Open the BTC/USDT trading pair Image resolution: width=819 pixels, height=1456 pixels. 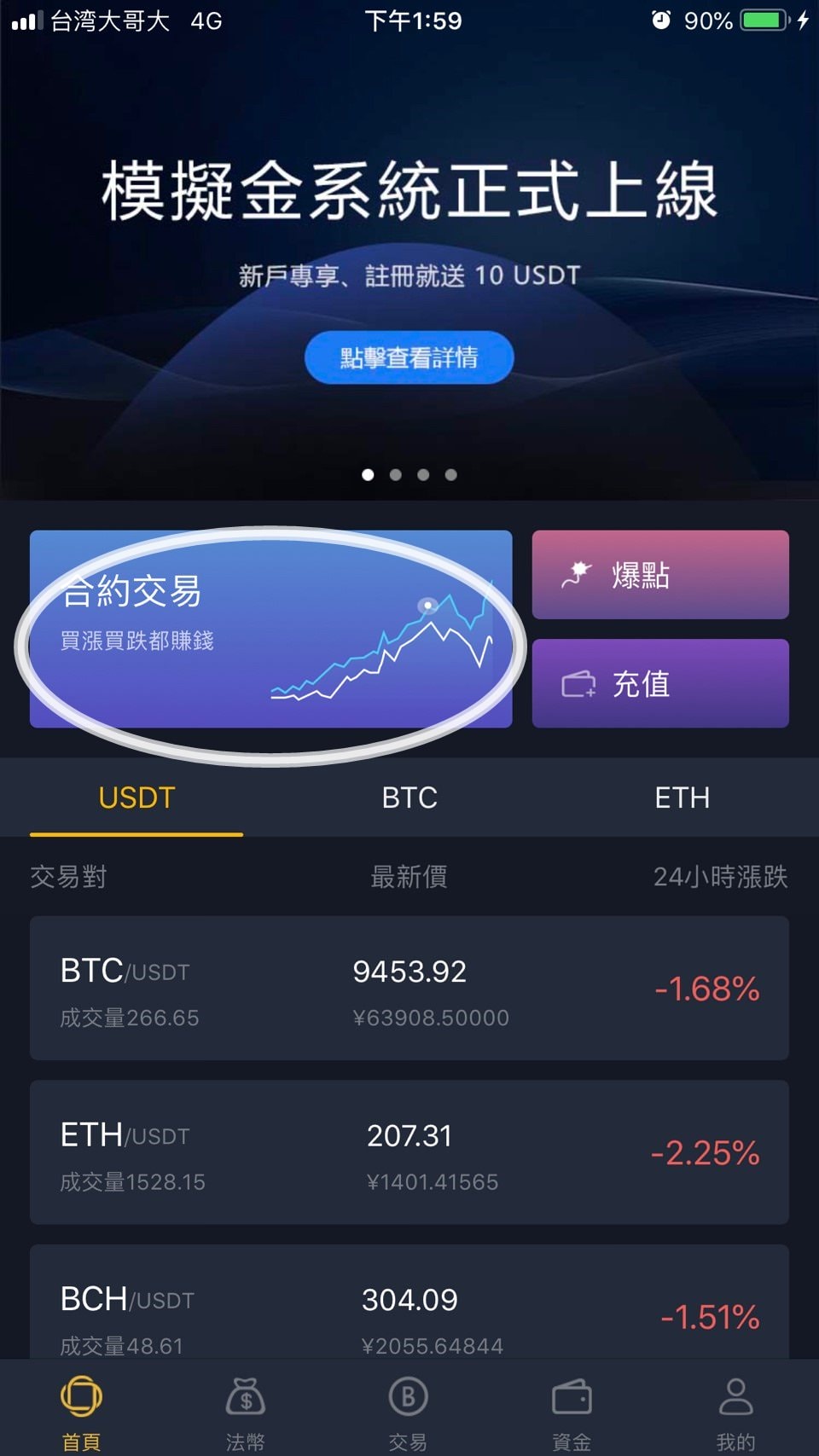(x=409, y=989)
